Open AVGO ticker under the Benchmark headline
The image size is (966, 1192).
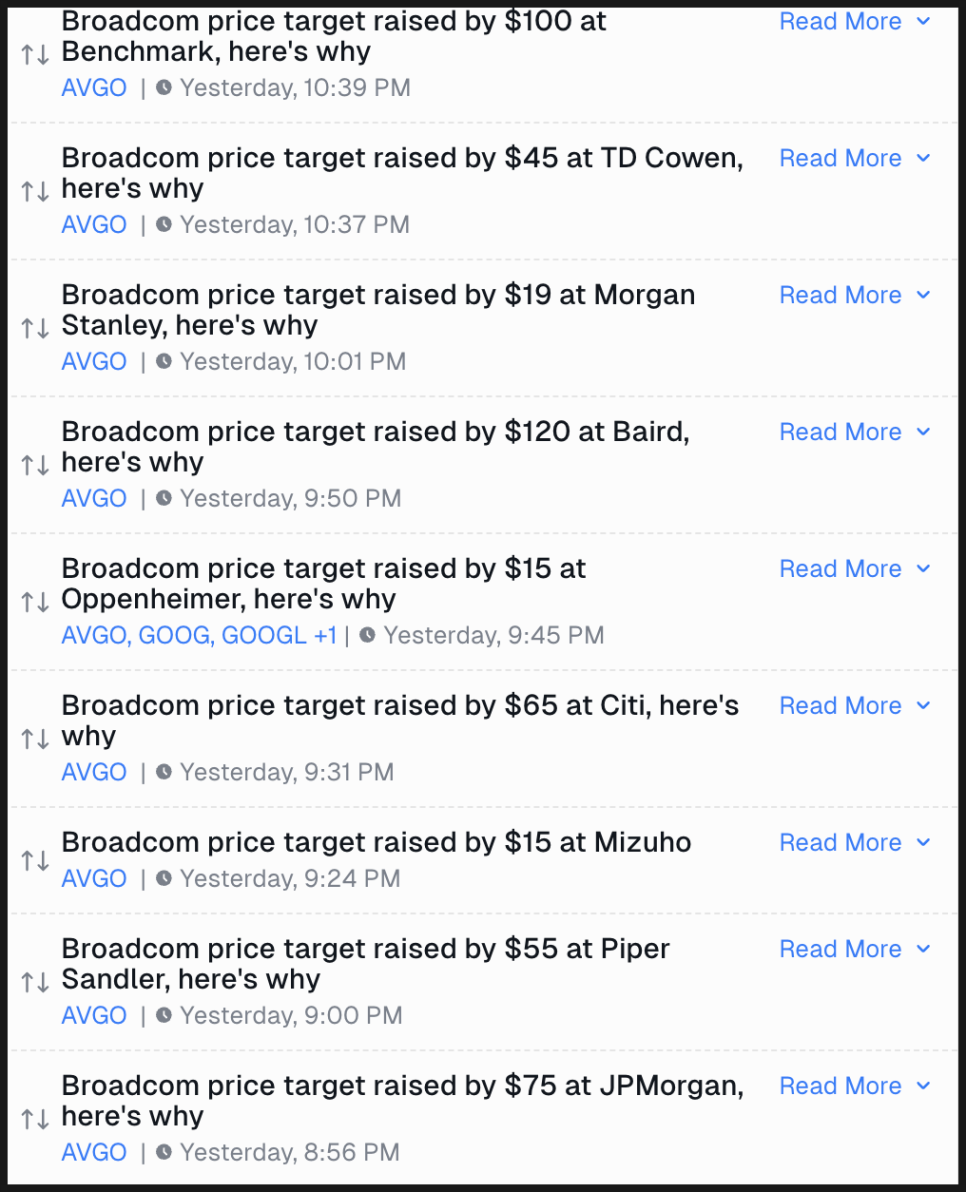(x=94, y=88)
